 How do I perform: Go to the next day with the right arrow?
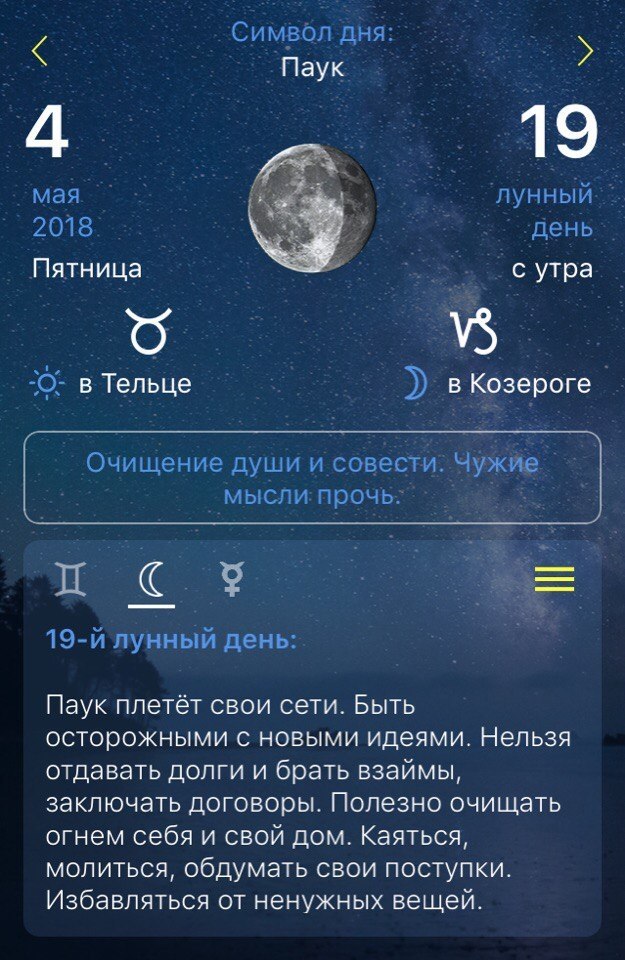click(x=585, y=51)
